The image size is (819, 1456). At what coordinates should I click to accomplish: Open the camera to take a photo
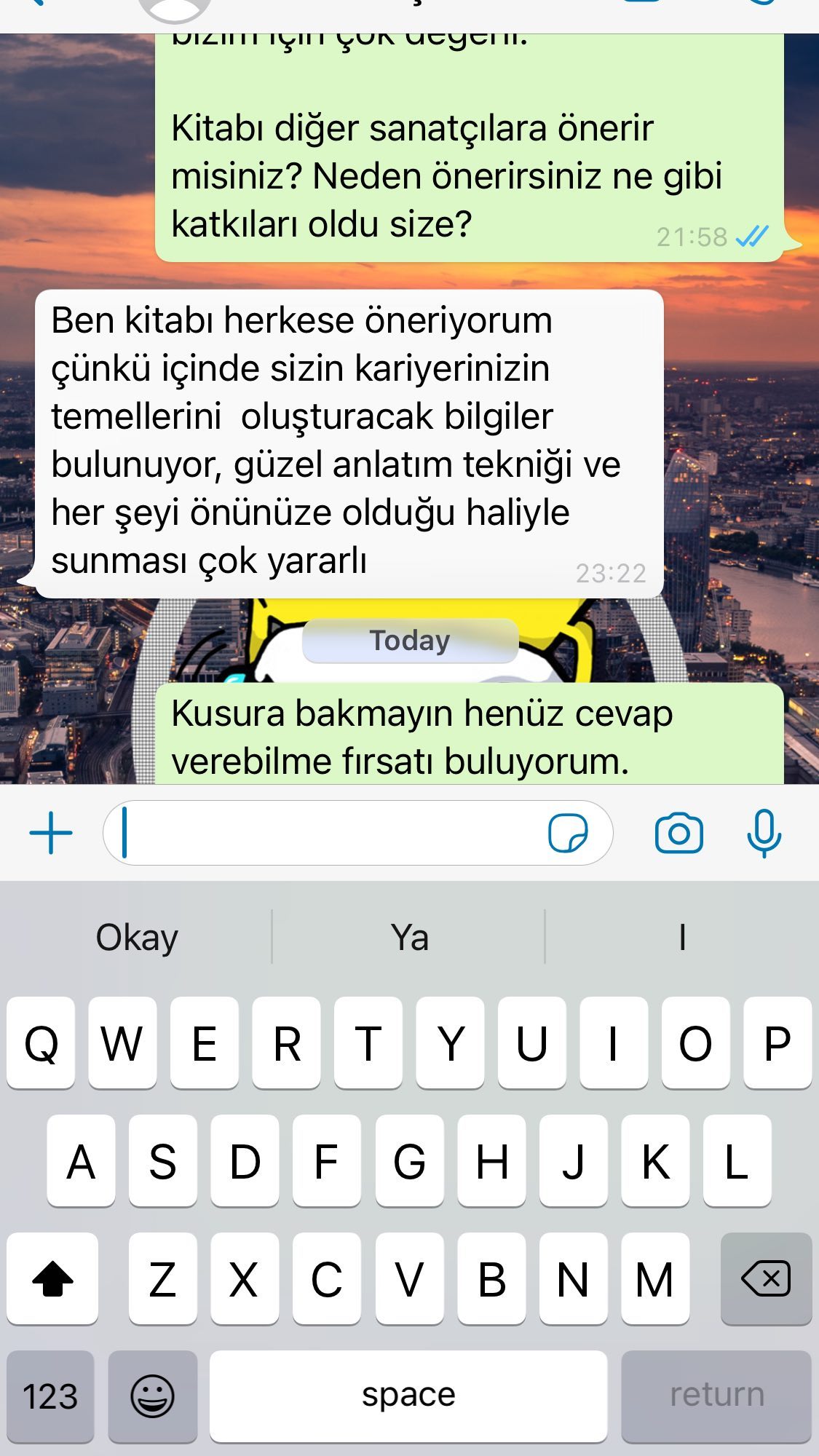(678, 833)
